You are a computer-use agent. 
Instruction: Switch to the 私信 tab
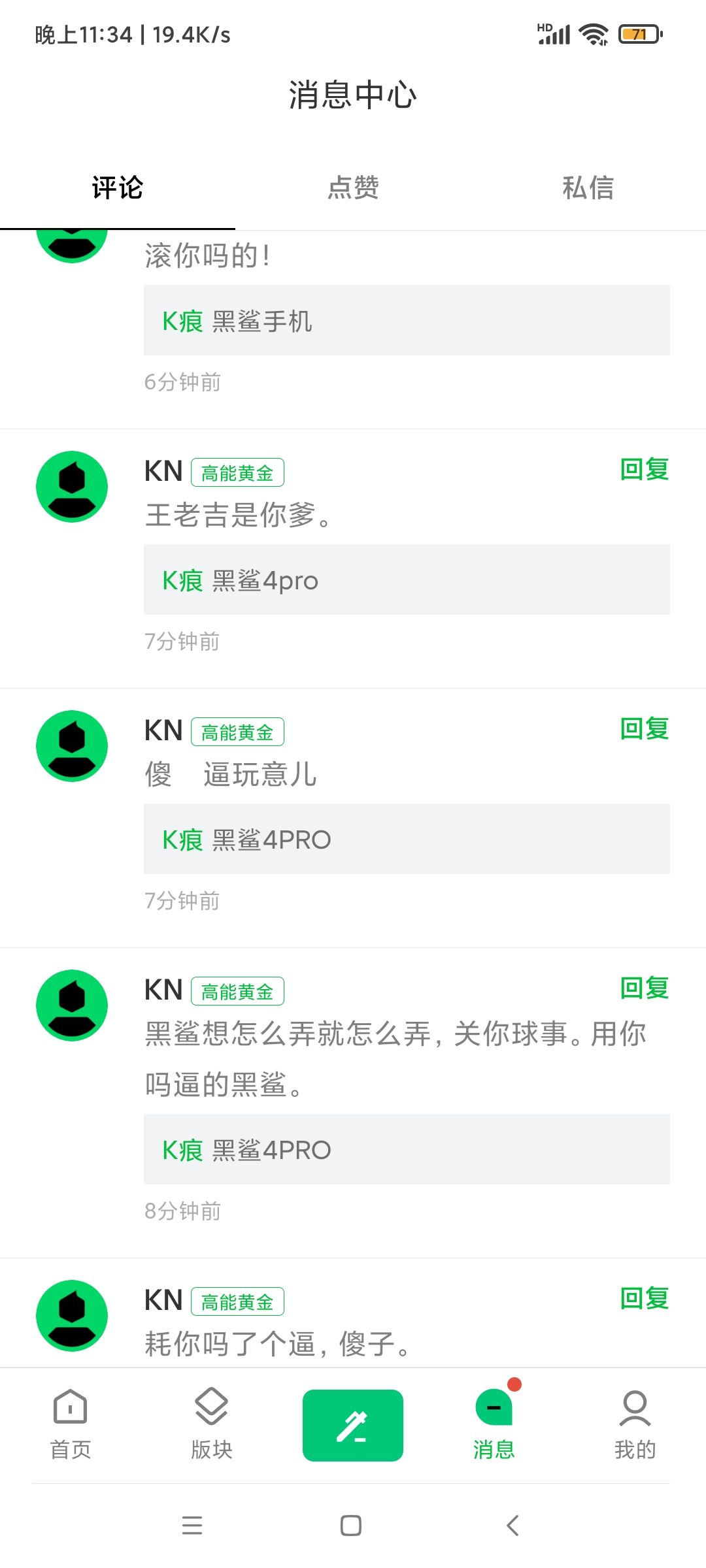click(x=588, y=188)
